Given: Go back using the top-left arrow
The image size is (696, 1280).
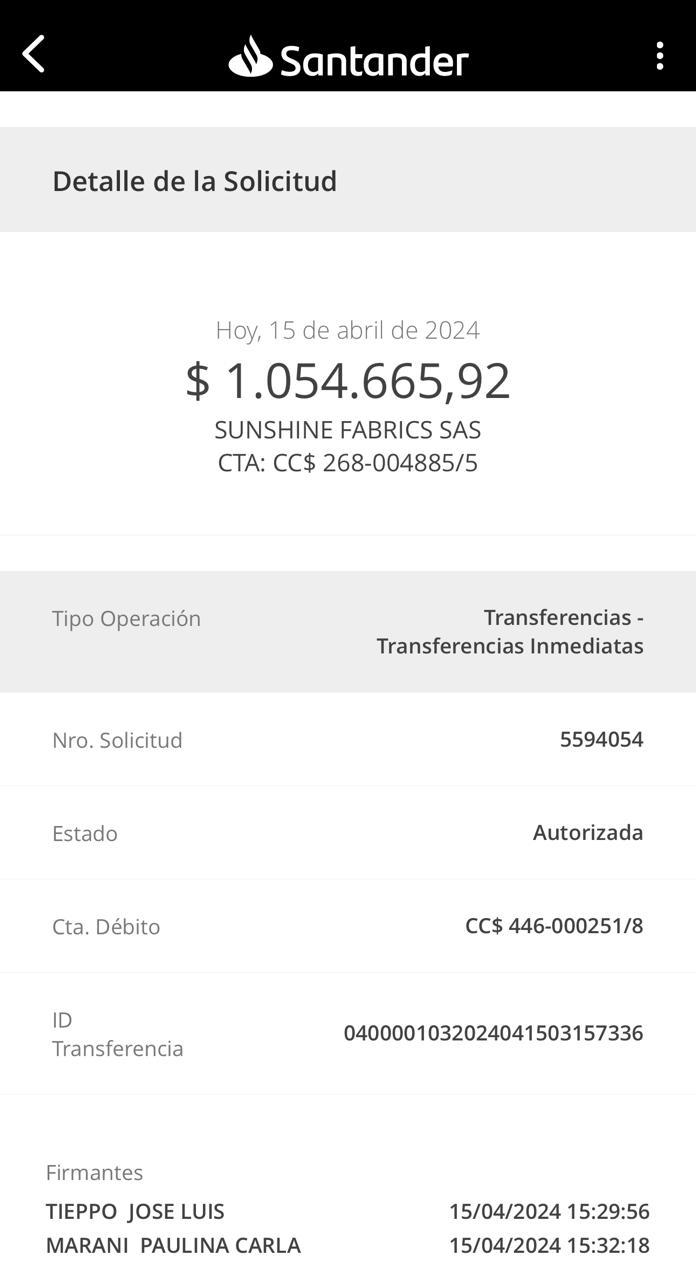Looking at the screenshot, I should pos(34,54).
